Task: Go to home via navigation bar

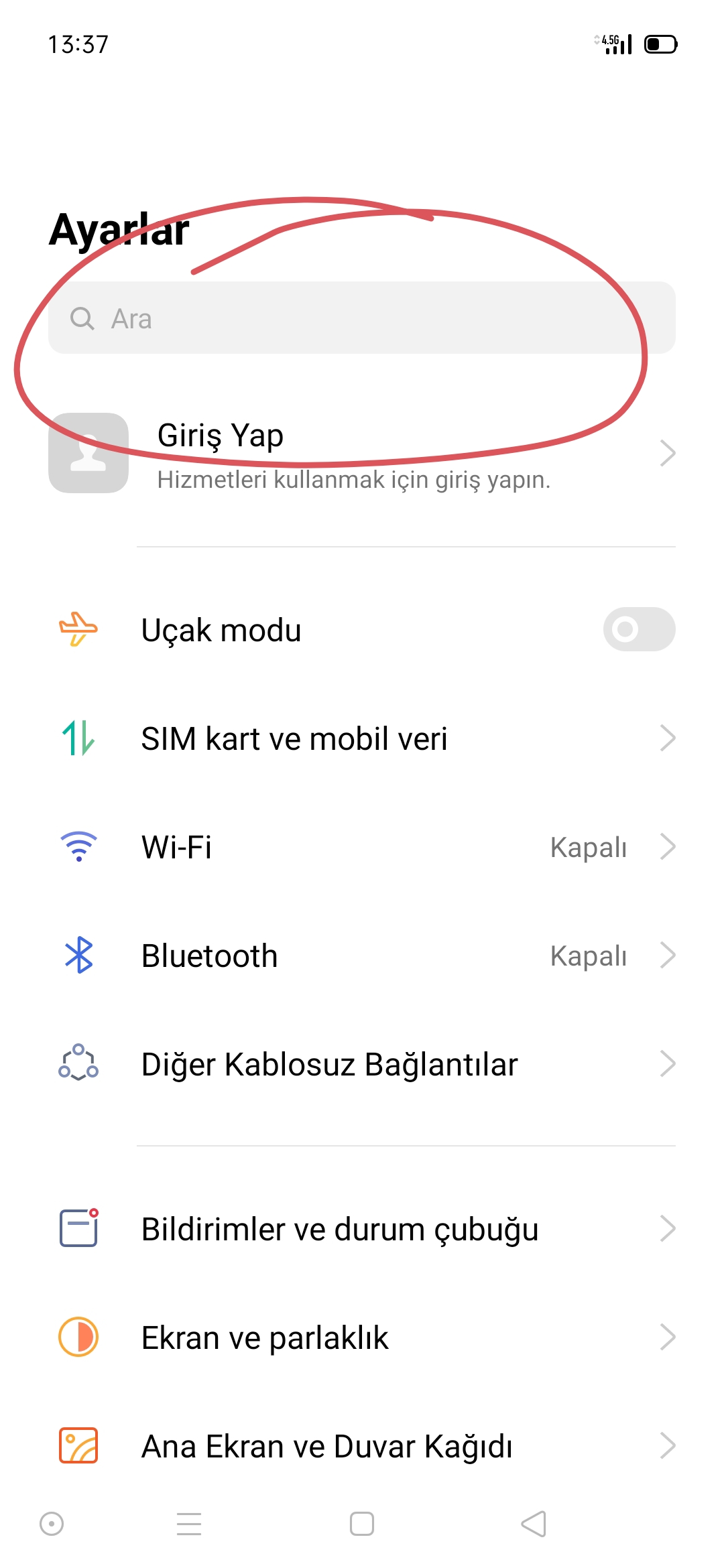Action: [x=362, y=1524]
